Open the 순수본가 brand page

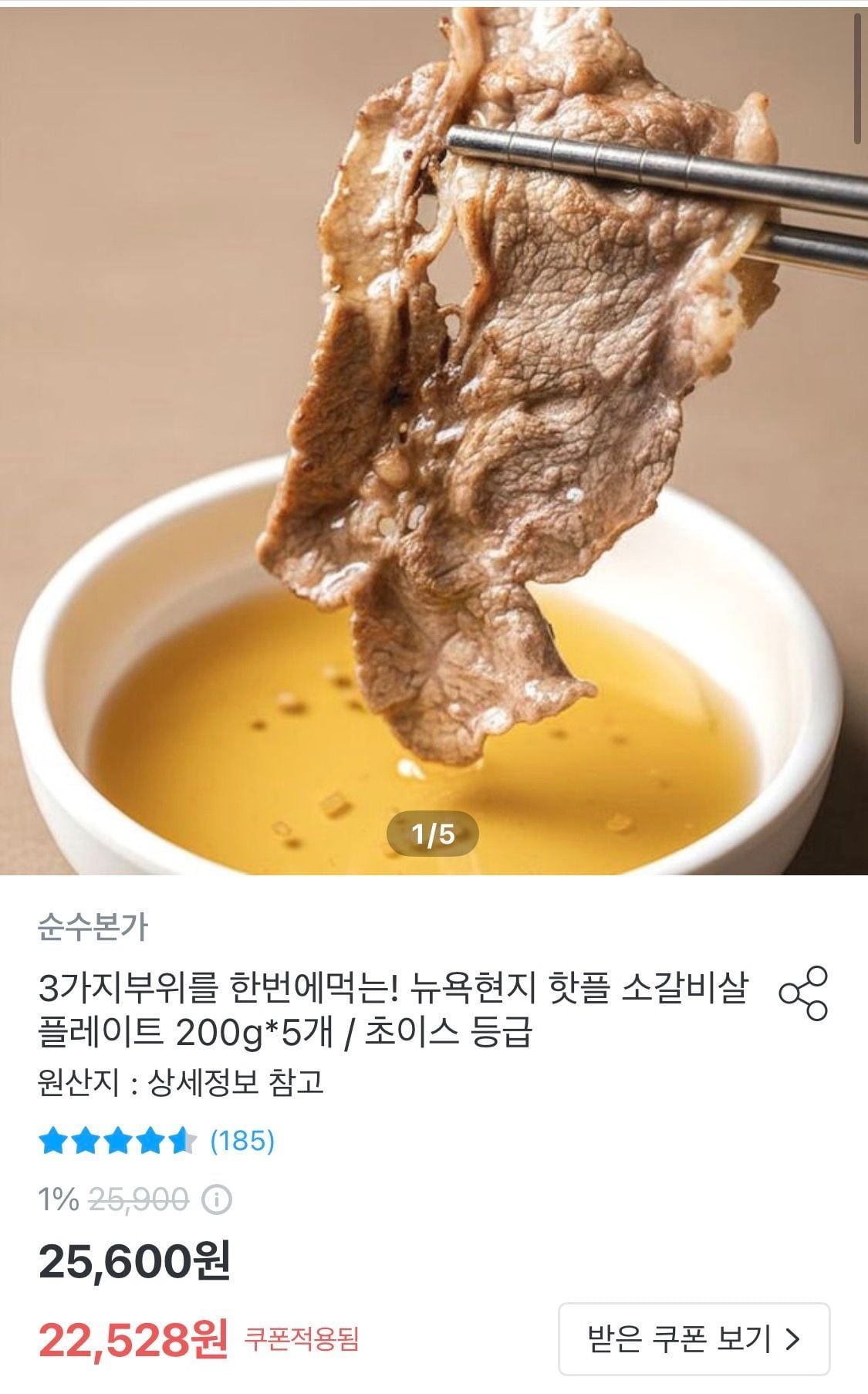click(x=93, y=926)
